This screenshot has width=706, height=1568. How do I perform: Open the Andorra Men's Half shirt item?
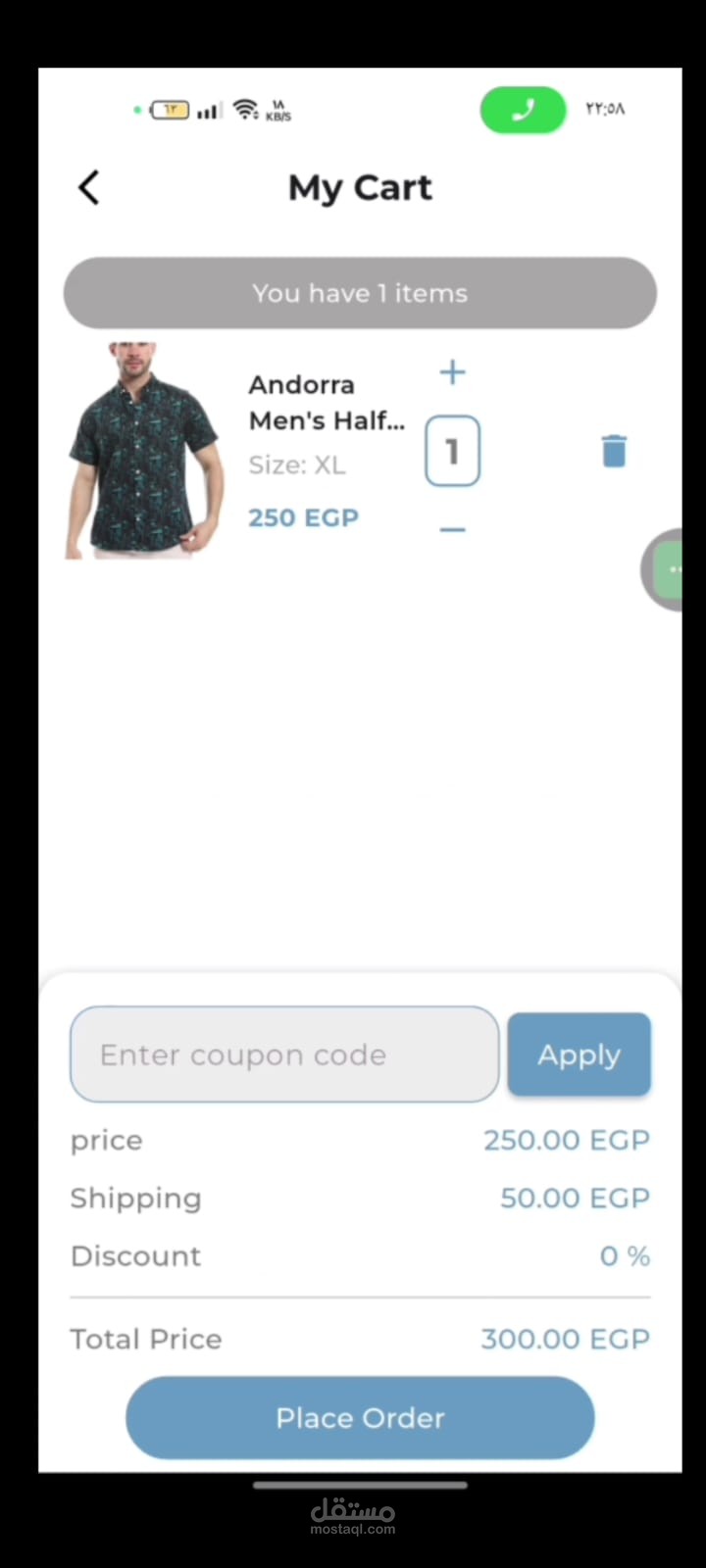[326, 403]
